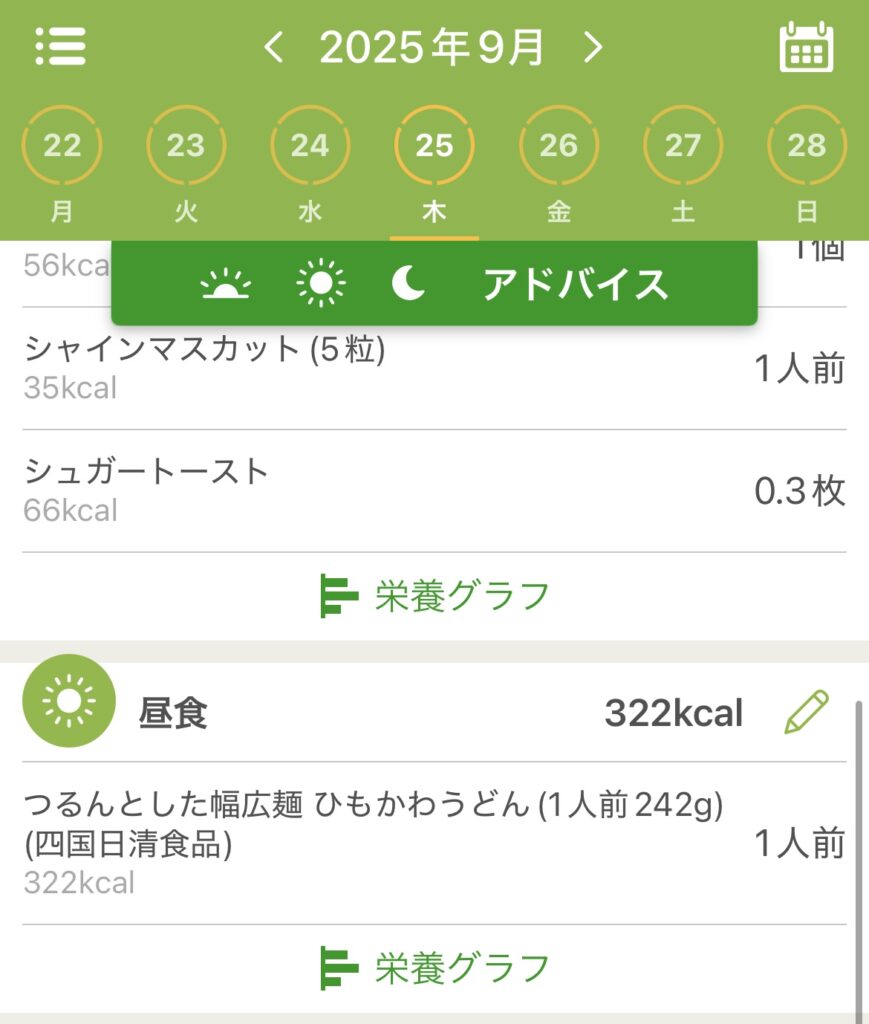
Task: Open the calendar view icon
Action: click(x=806, y=47)
